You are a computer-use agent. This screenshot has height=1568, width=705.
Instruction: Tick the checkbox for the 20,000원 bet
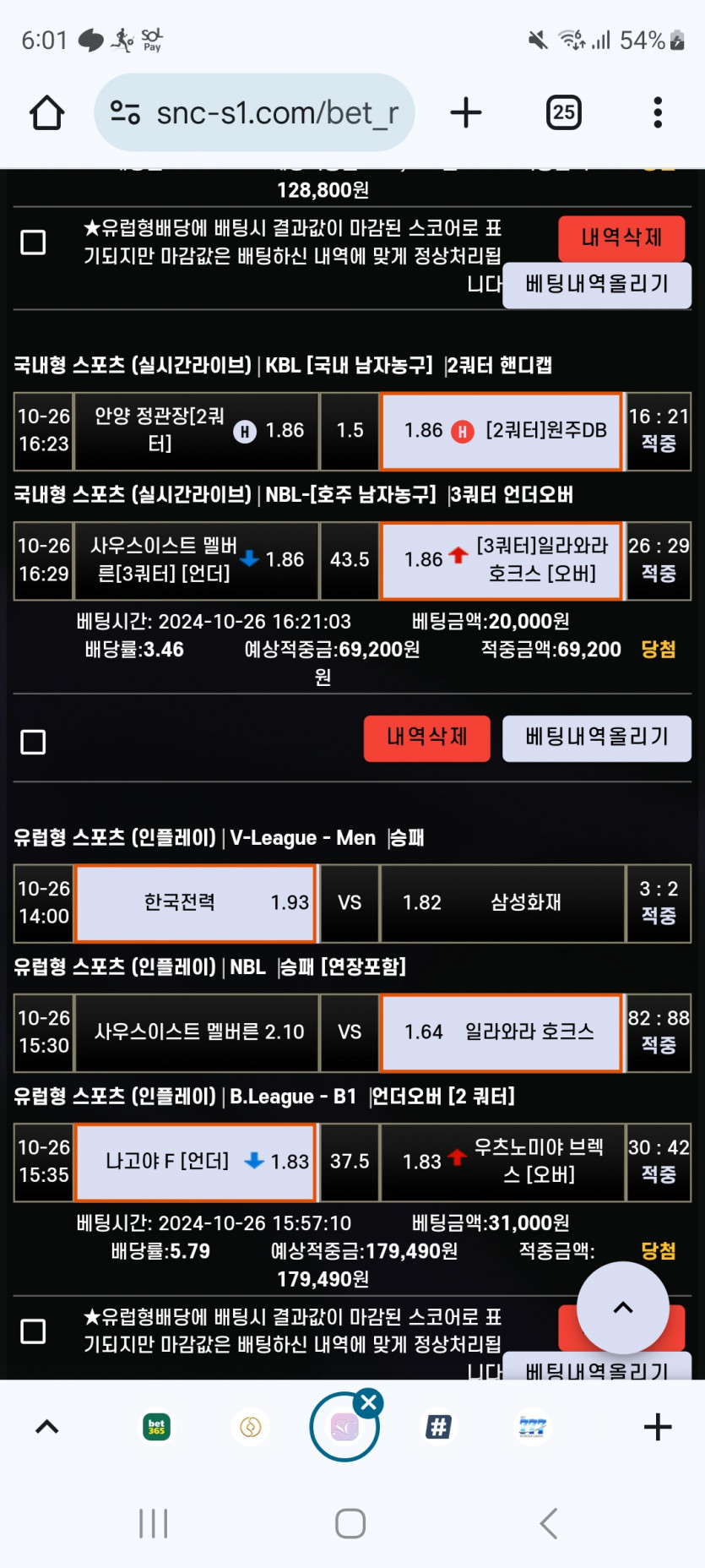[x=33, y=742]
